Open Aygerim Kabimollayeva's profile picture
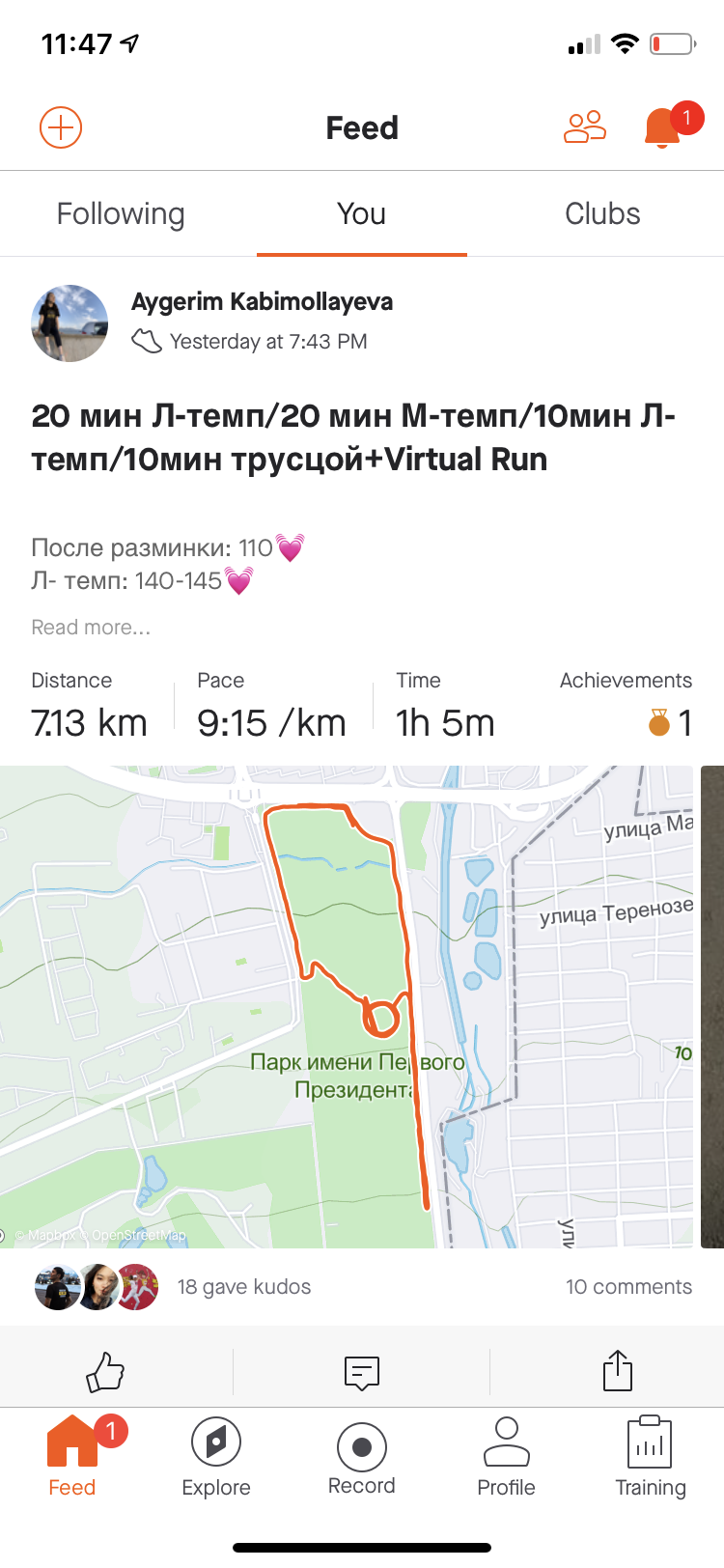Viewport: 724px width, 1568px height. tap(70, 323)
